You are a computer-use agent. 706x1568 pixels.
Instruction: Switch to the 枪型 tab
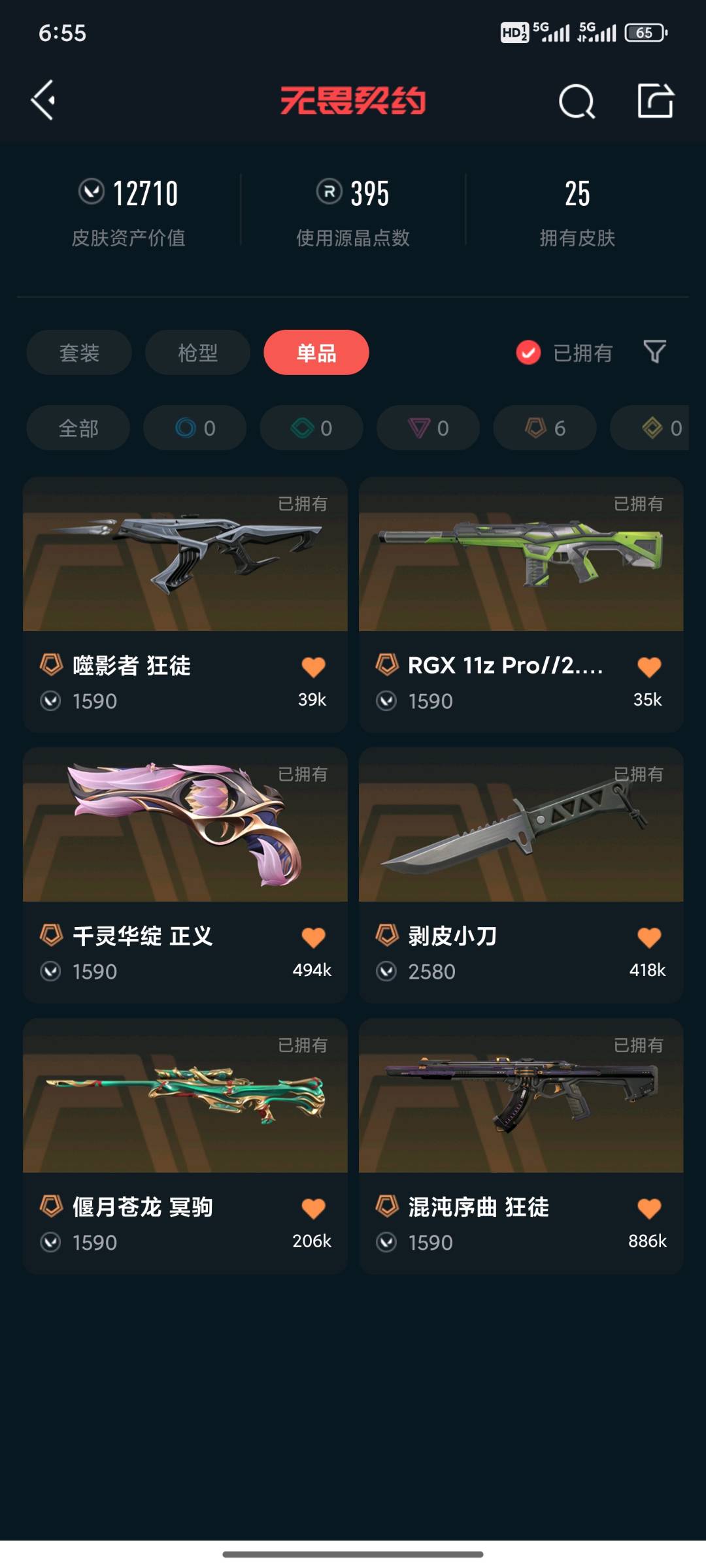click(x=197, y=353)
